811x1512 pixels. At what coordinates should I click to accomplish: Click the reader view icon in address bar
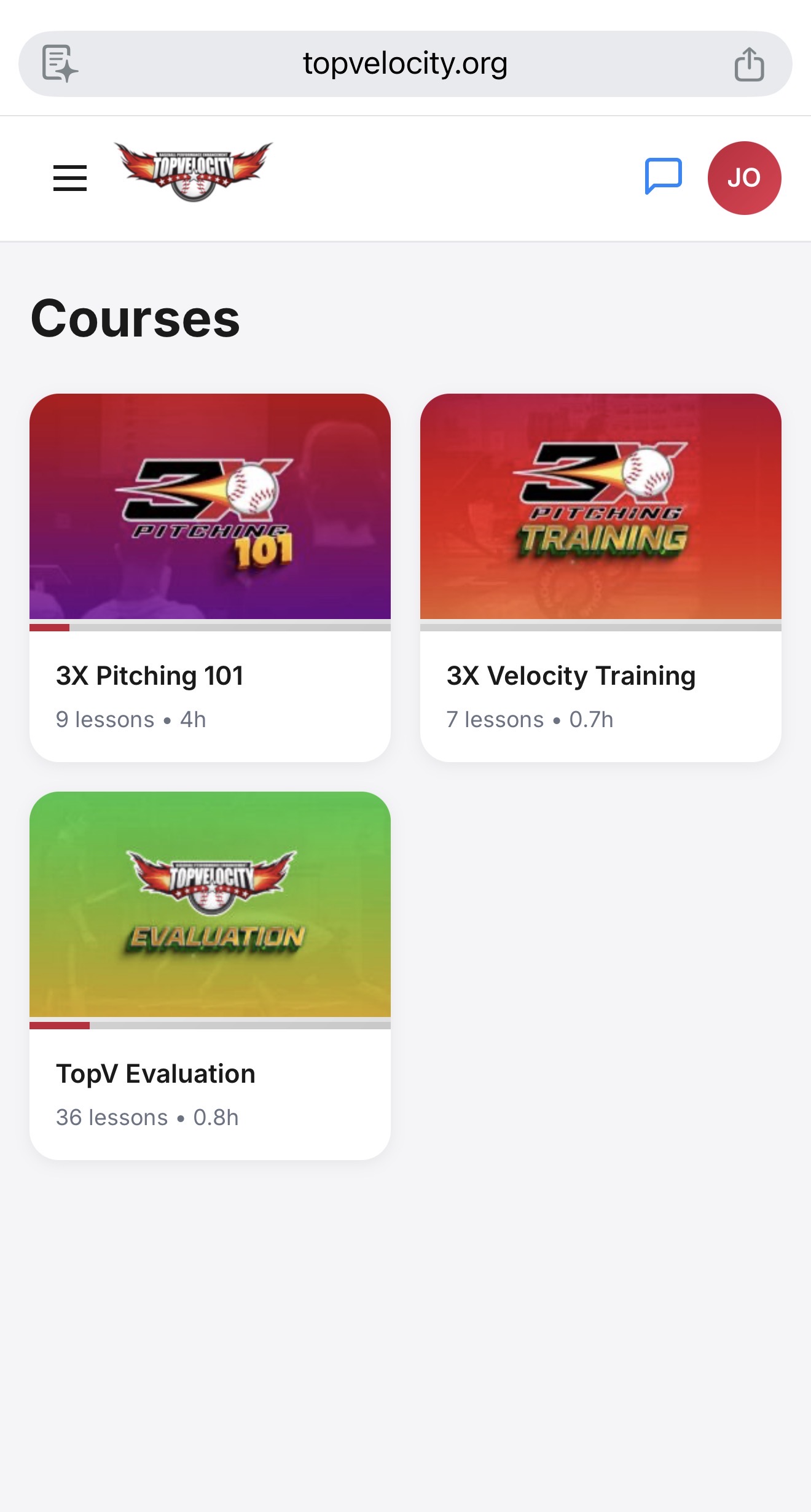pyautogui.click(x=58, y=62)
